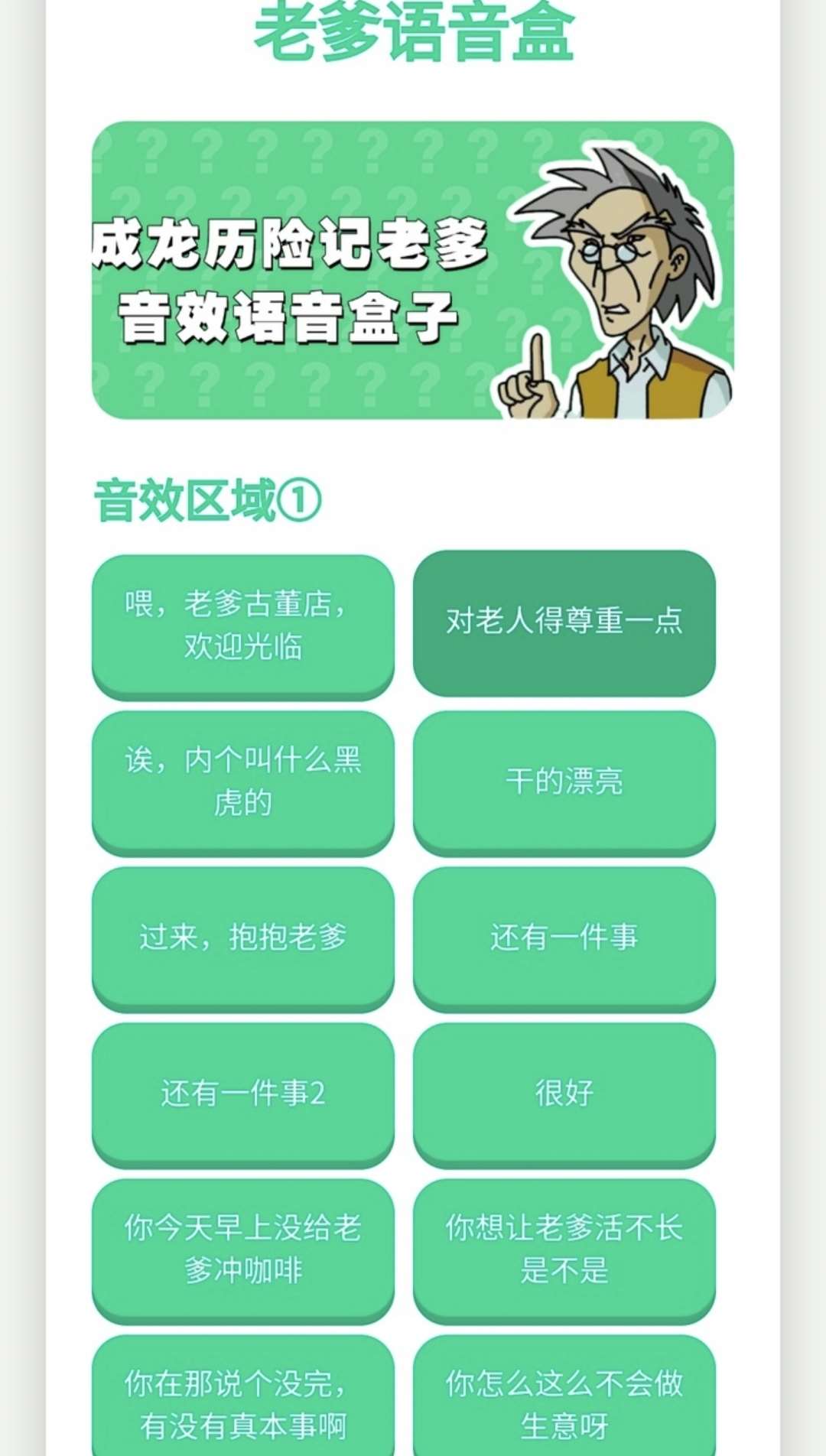Play "你今天早上没给老爹冲咖啡" voice

pos(242,1249)
